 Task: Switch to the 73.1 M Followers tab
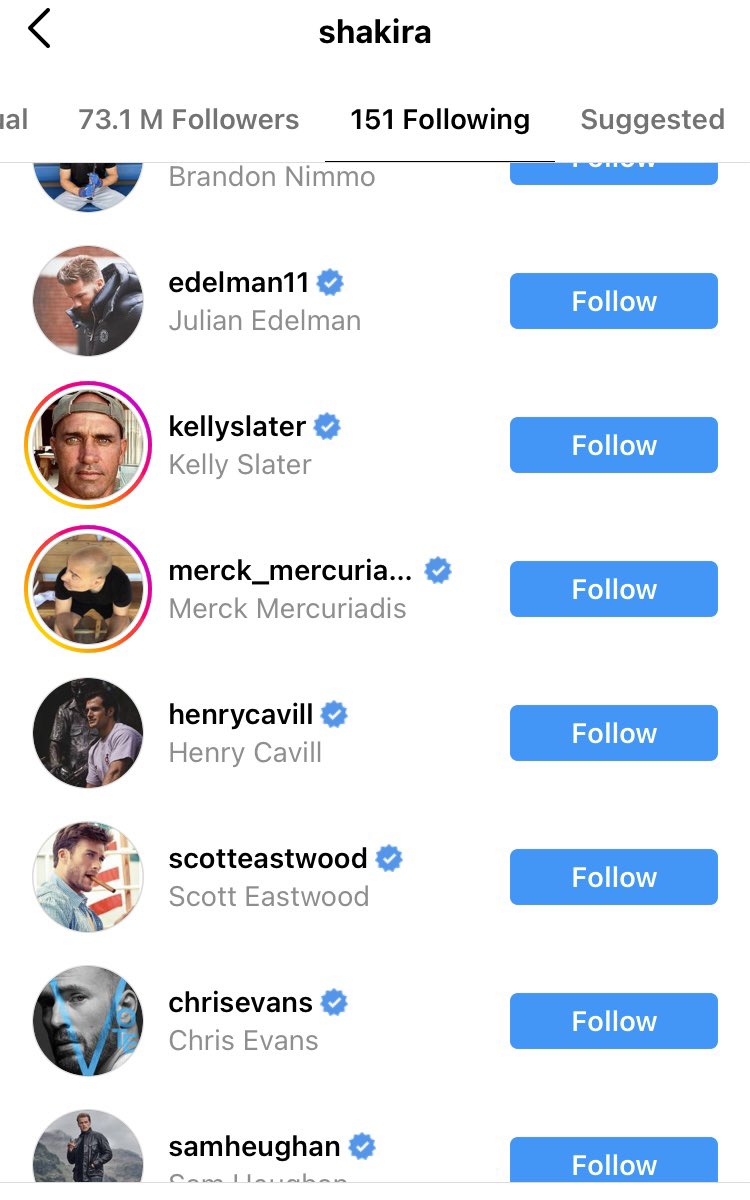(x=188, y=120)
